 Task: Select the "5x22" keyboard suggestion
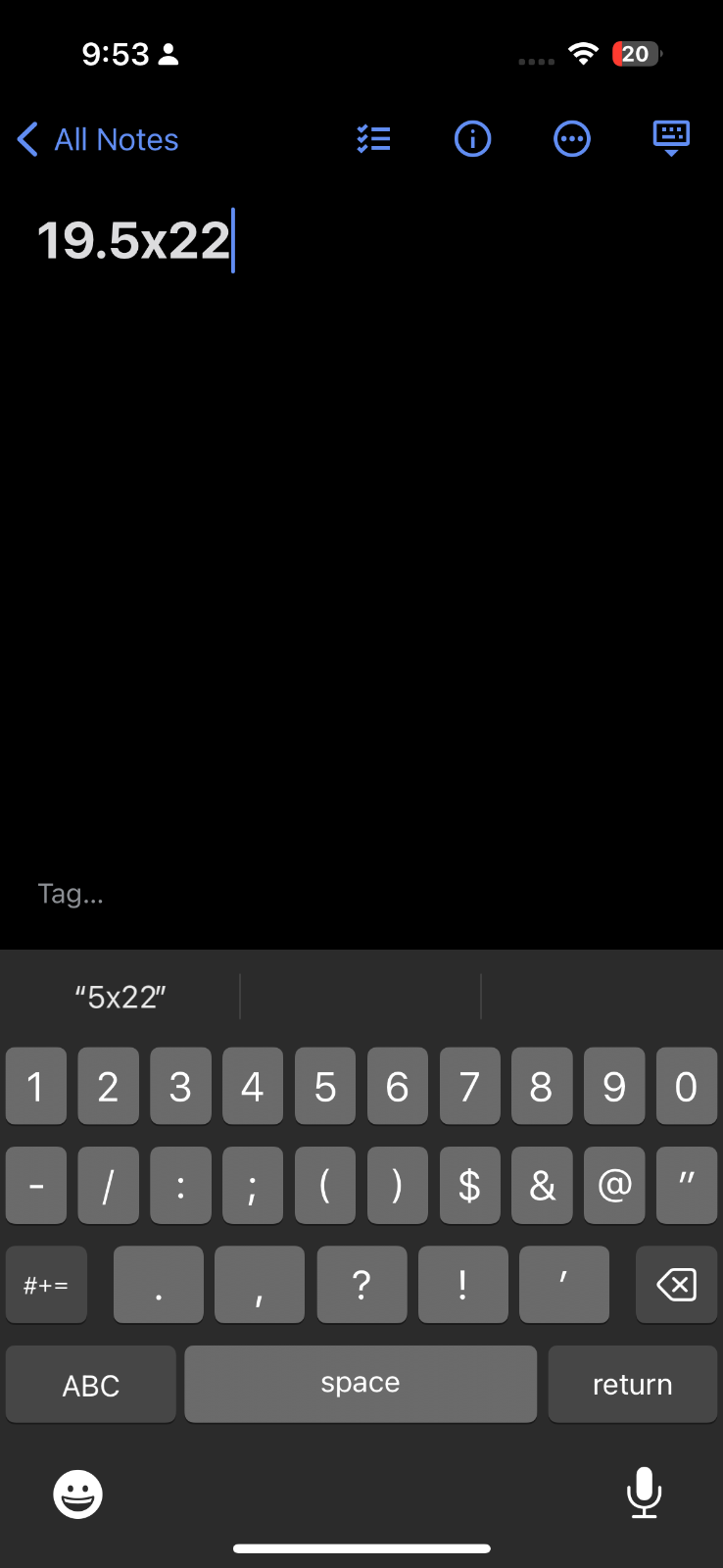tap(120, 998)
